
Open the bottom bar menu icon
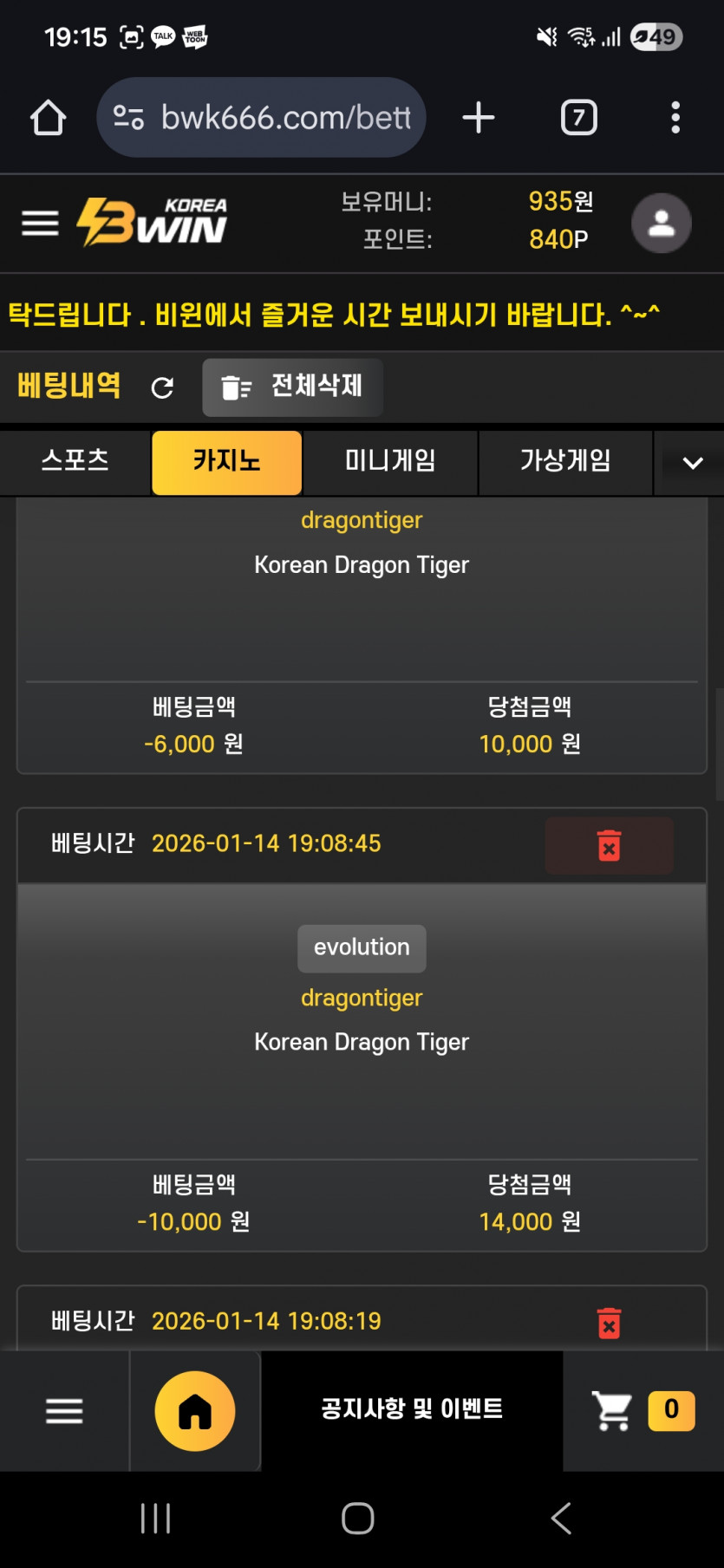[x=64, y=1410]
